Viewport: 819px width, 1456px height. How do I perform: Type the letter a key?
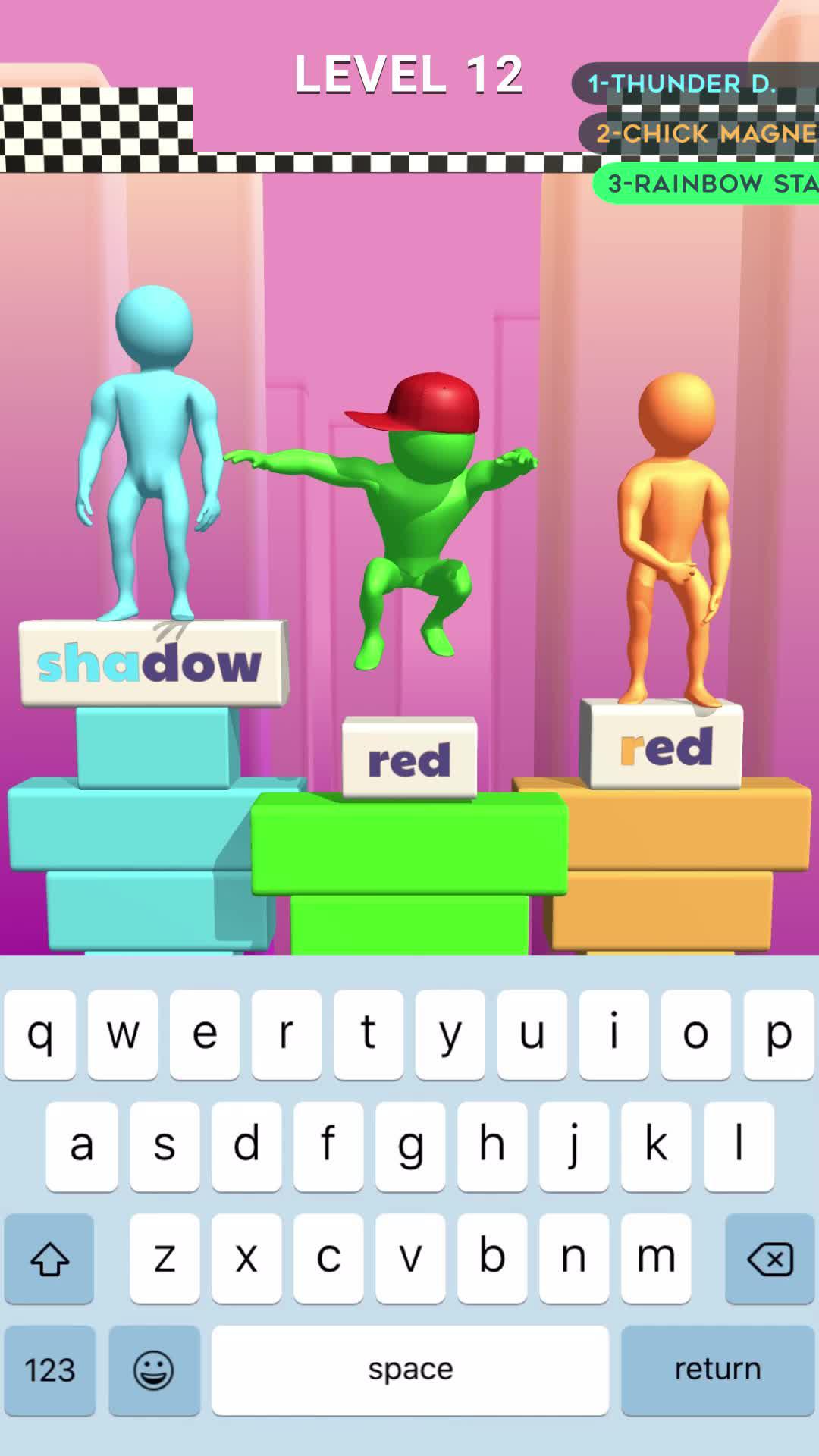(82, 1146)
